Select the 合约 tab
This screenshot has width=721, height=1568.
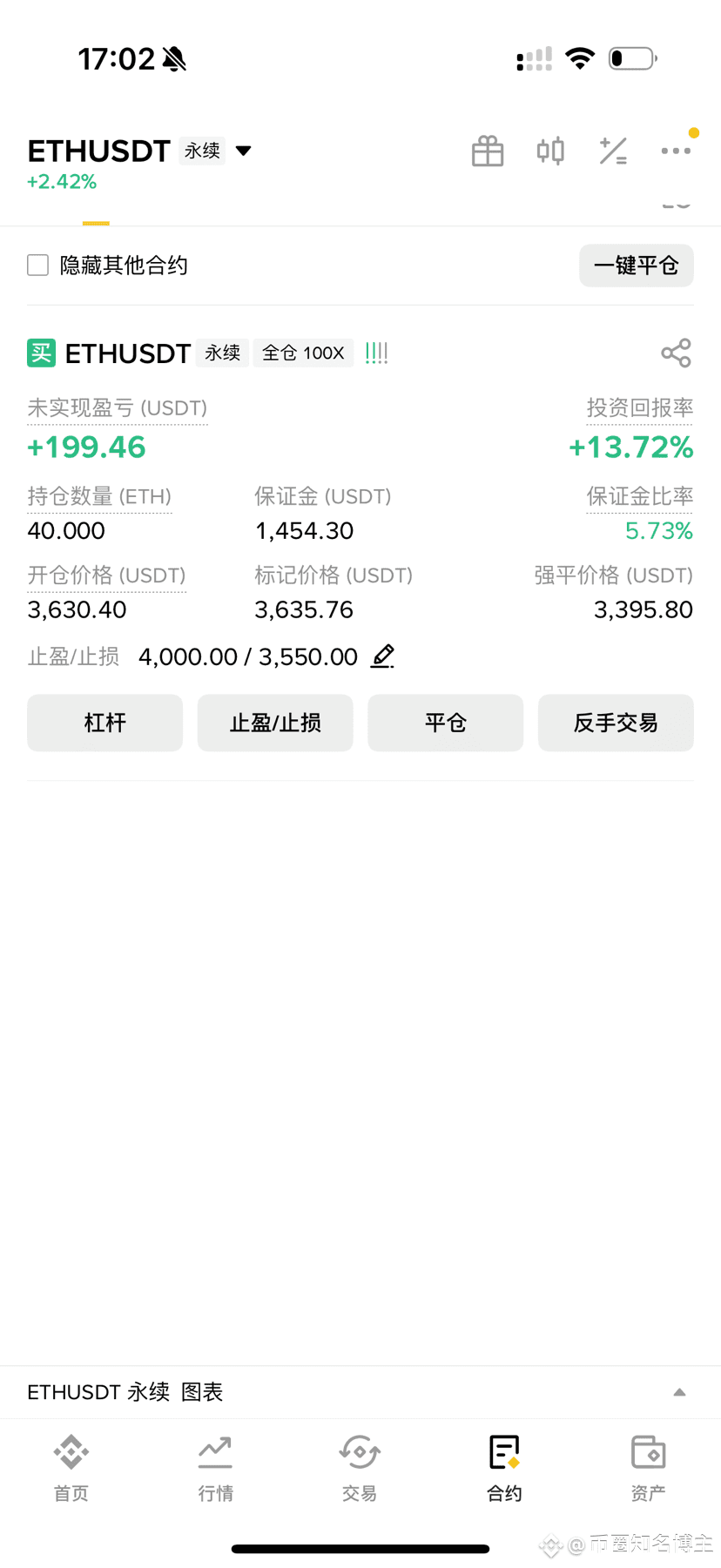coord(504,1469)
